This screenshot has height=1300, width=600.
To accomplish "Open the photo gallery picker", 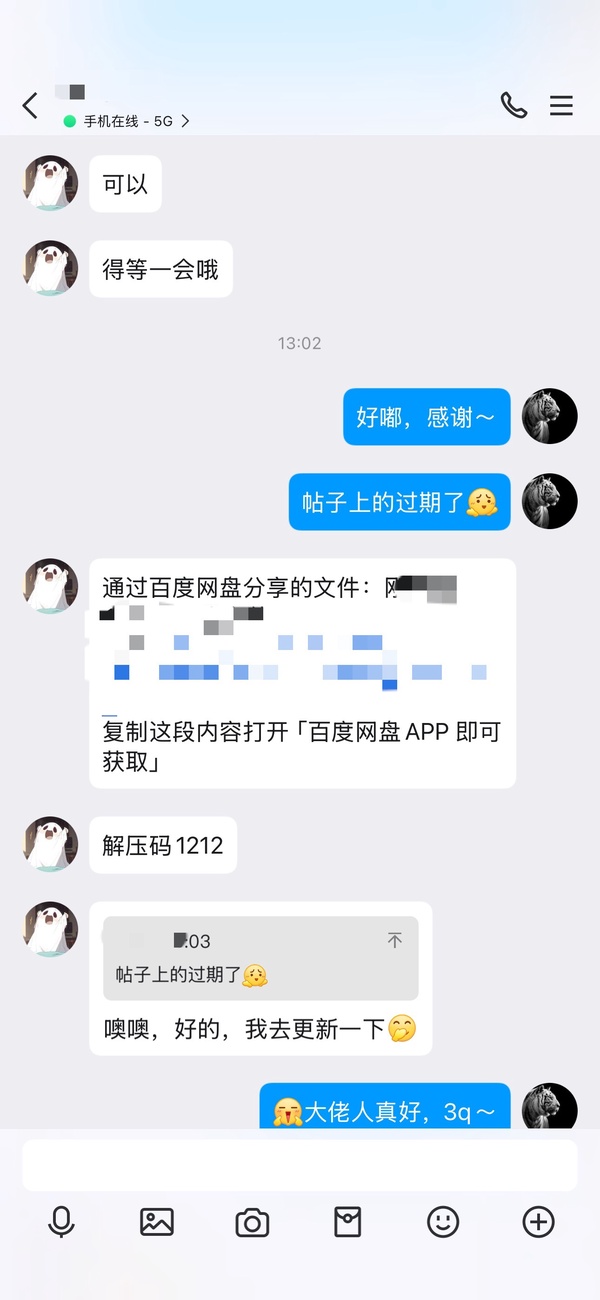I will [157, 1221].
